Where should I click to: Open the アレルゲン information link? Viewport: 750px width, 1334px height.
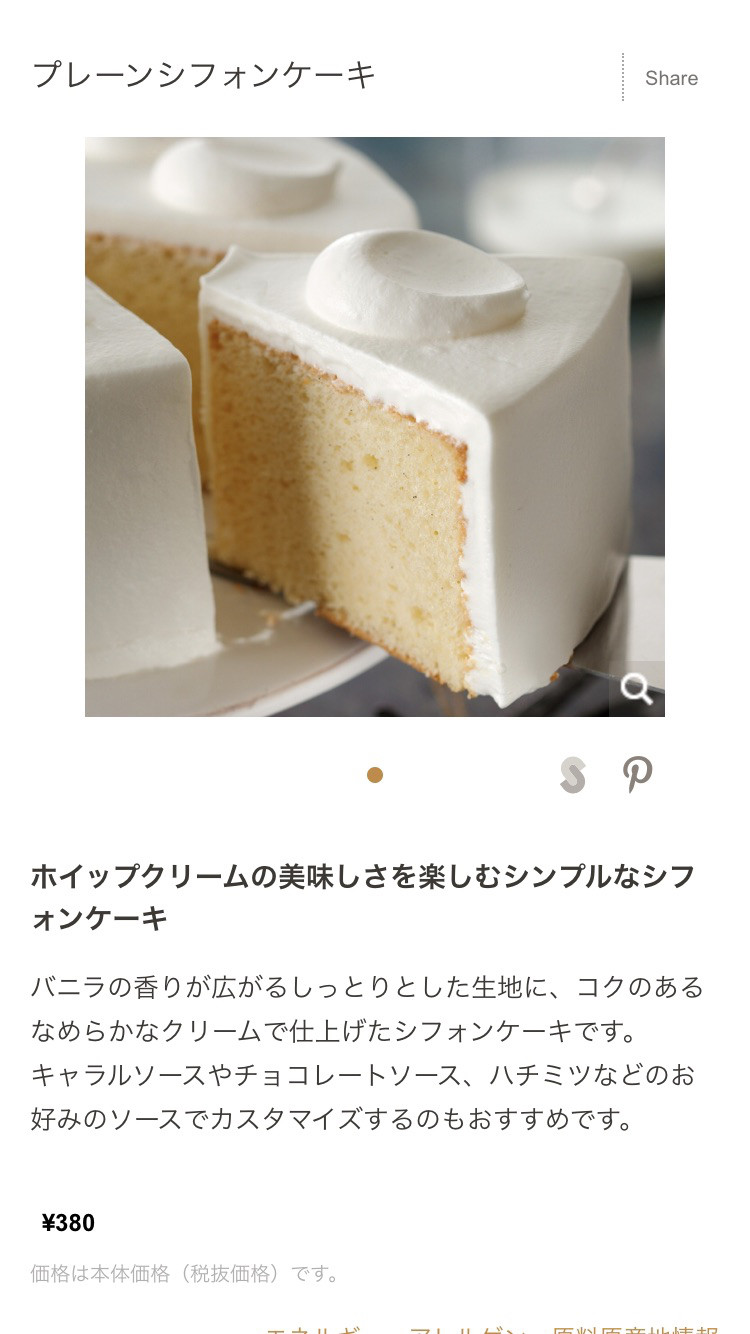tap(466, 1329)
